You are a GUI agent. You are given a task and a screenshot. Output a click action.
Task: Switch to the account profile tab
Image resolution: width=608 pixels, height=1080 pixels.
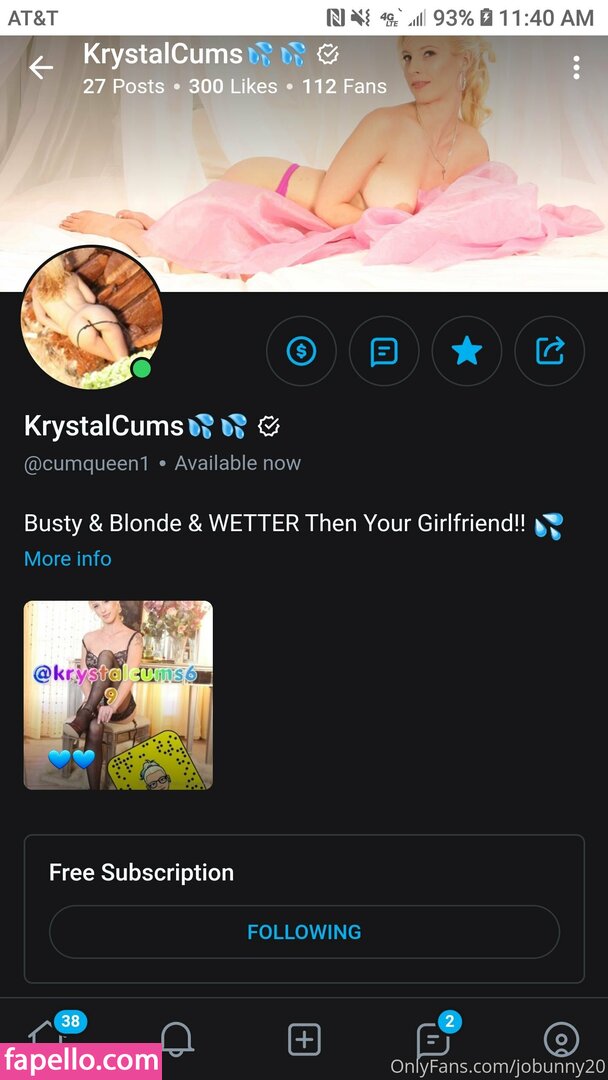(x=560, y=1040)
